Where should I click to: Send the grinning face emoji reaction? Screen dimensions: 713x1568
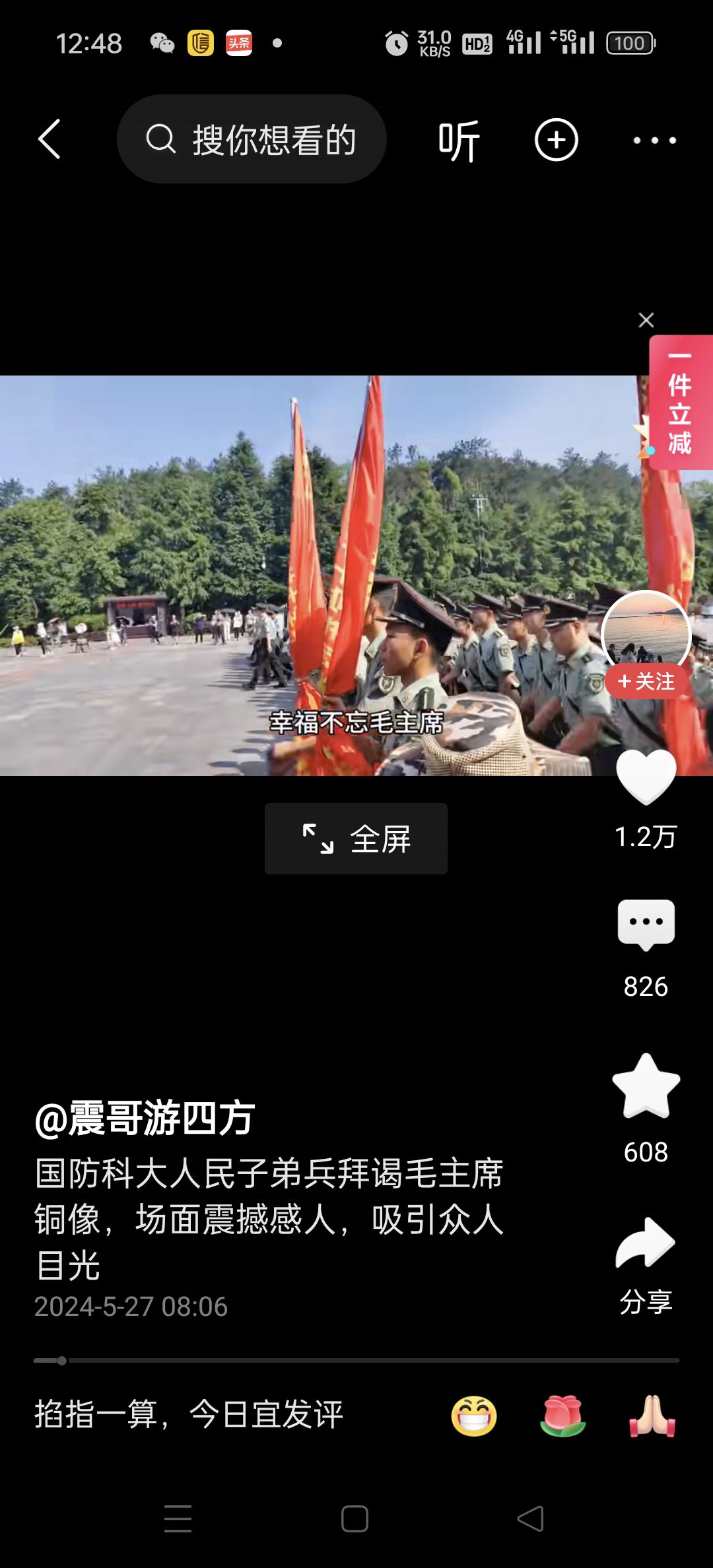(474, 1416)
